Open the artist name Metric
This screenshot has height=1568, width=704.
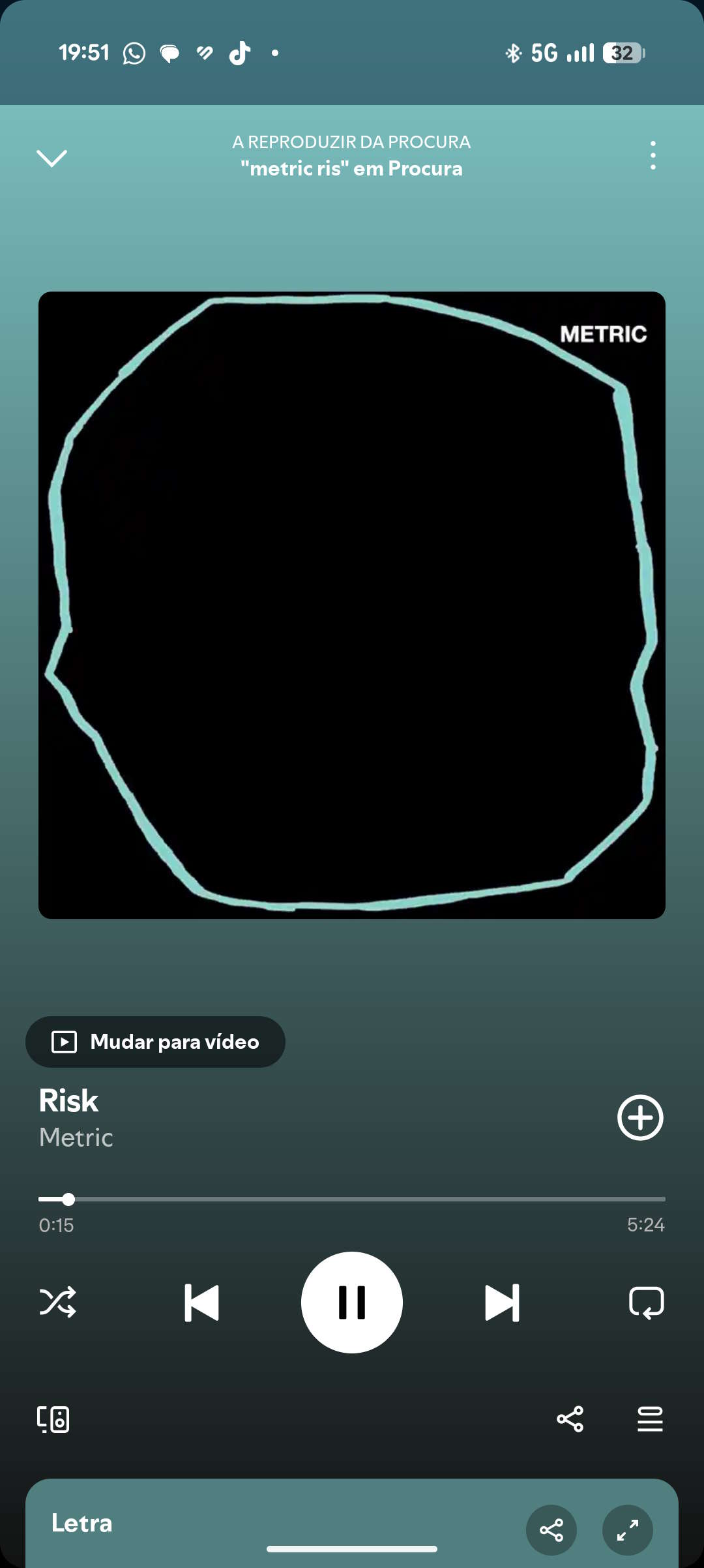tap(76, 1138)
